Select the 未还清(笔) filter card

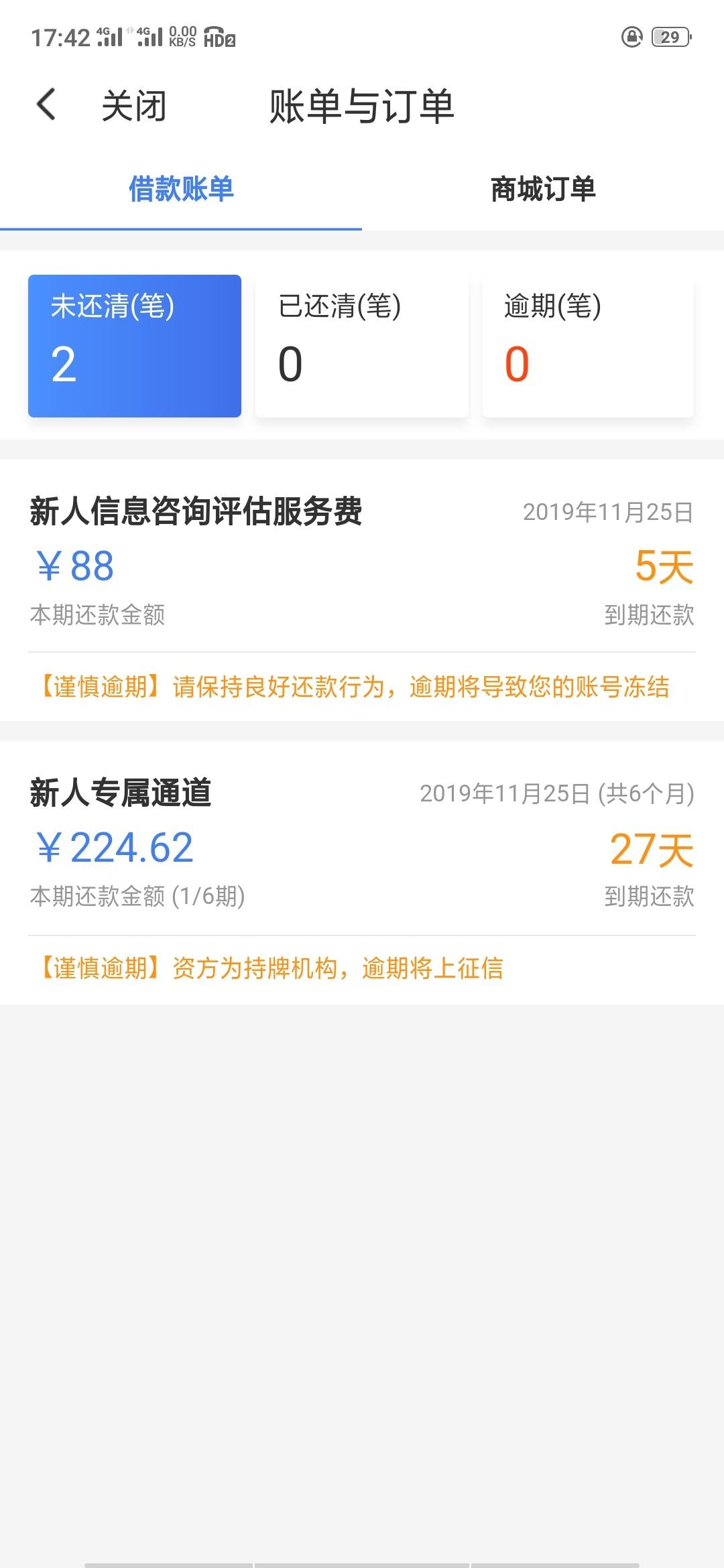click(x=135, y=346)
